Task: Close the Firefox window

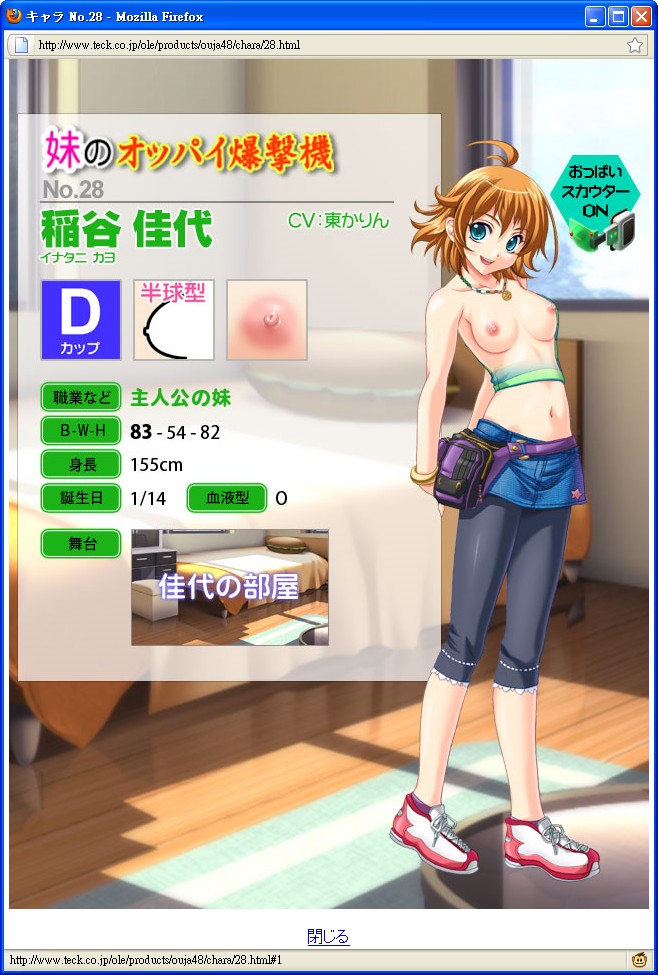Action: (x=640, y=16)
